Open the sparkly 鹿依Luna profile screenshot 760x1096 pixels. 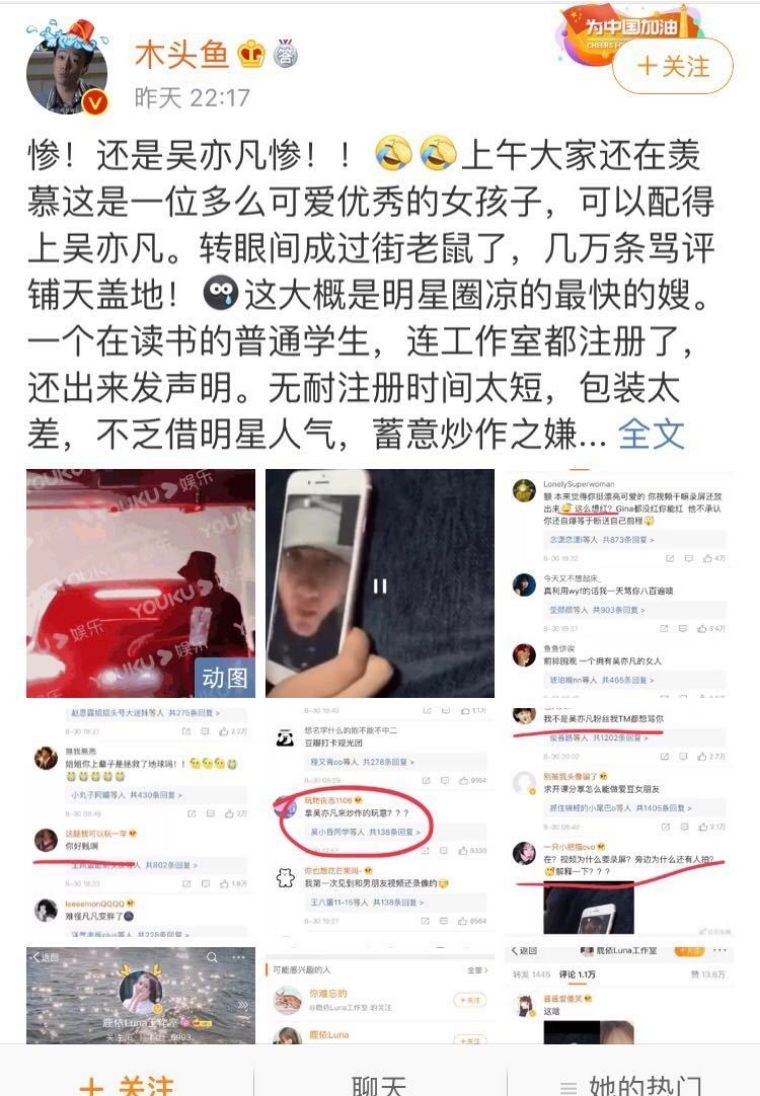tap(140, 996)
